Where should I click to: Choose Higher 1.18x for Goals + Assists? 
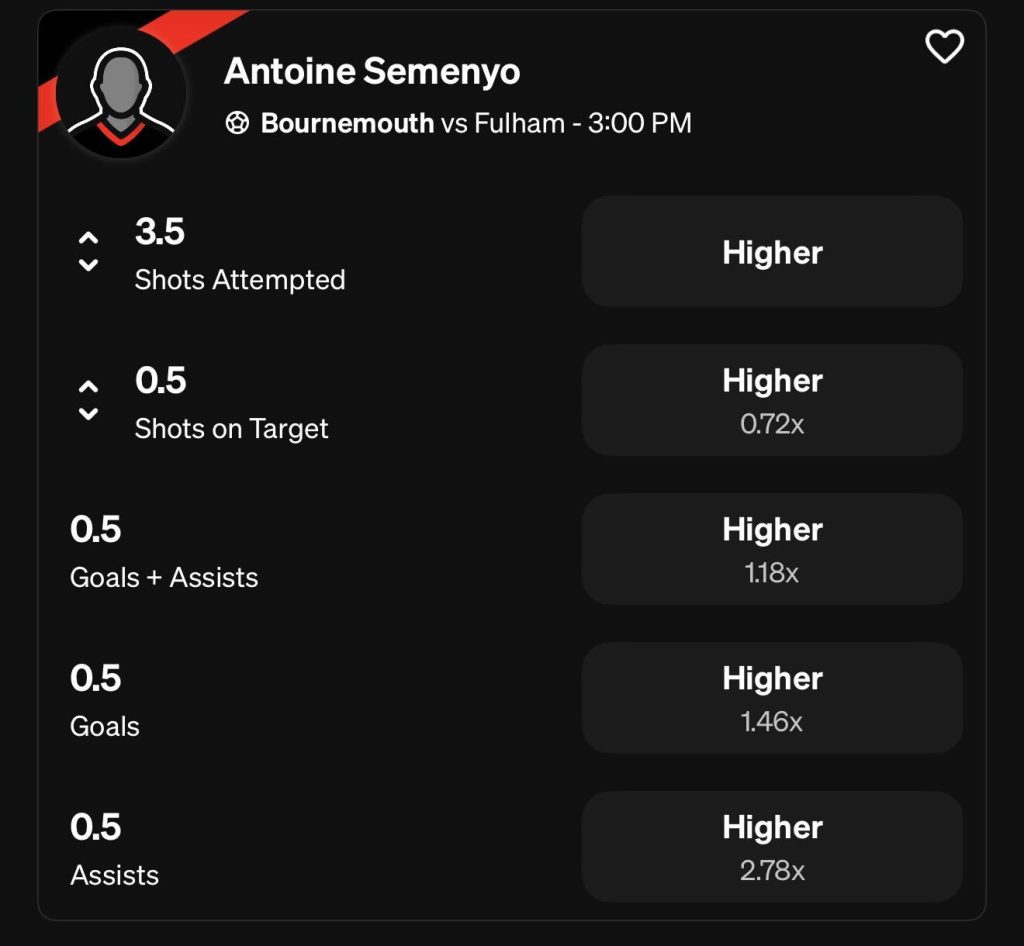tap(772, 549)
